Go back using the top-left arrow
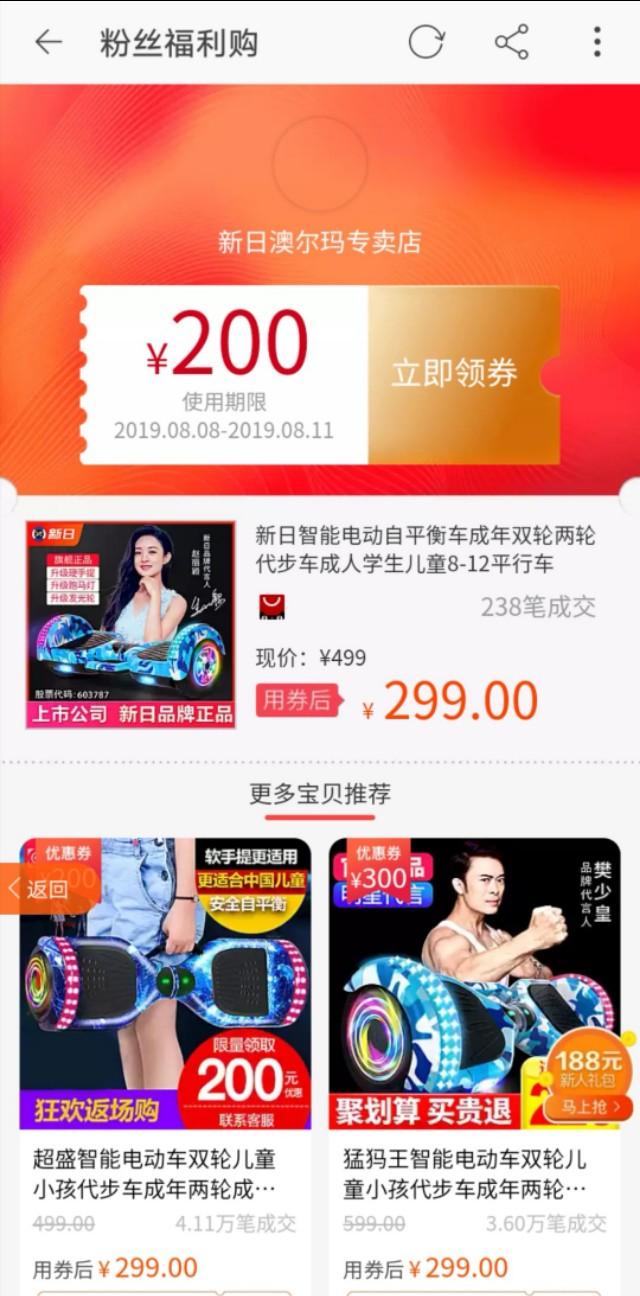 (x=48, y=42)
